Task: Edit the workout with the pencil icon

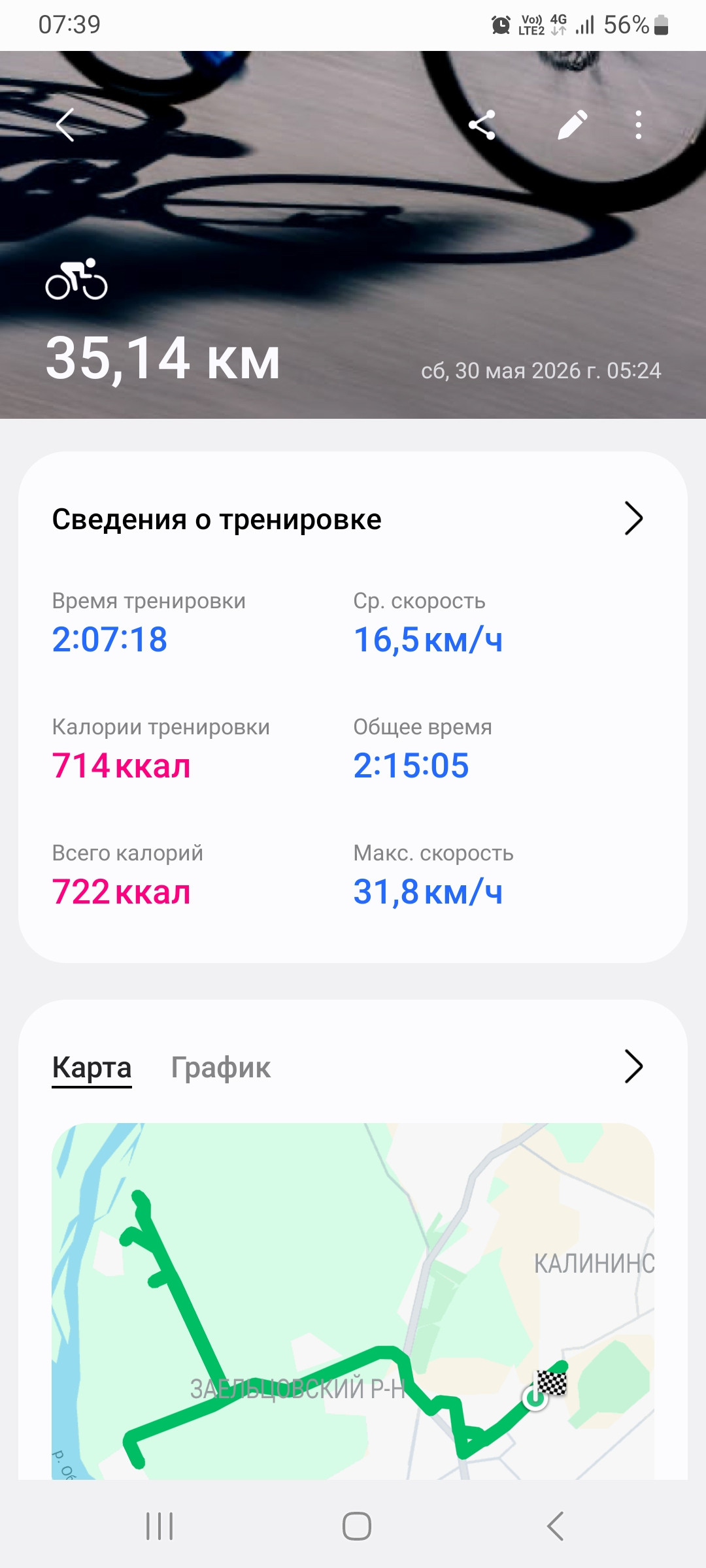Action: click(572, 125)
